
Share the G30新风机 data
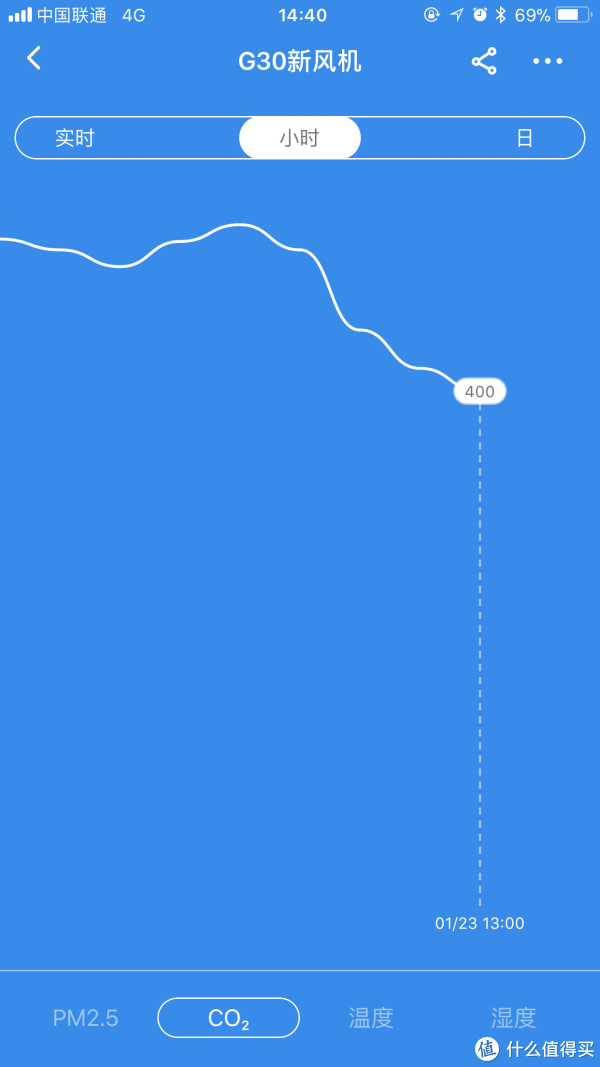484,61
